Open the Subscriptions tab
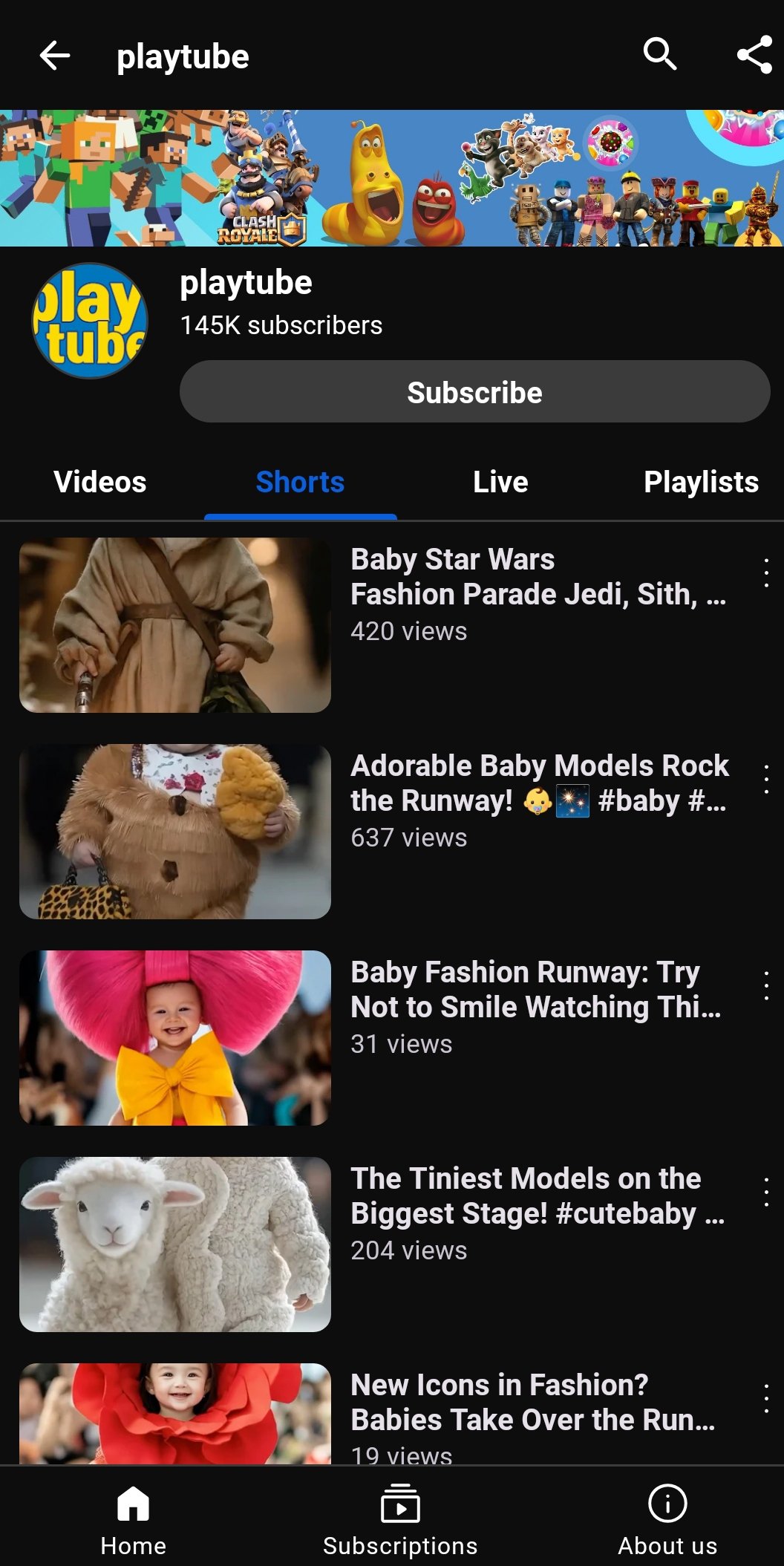784x1566 pixels. (x=400, y=1519)
